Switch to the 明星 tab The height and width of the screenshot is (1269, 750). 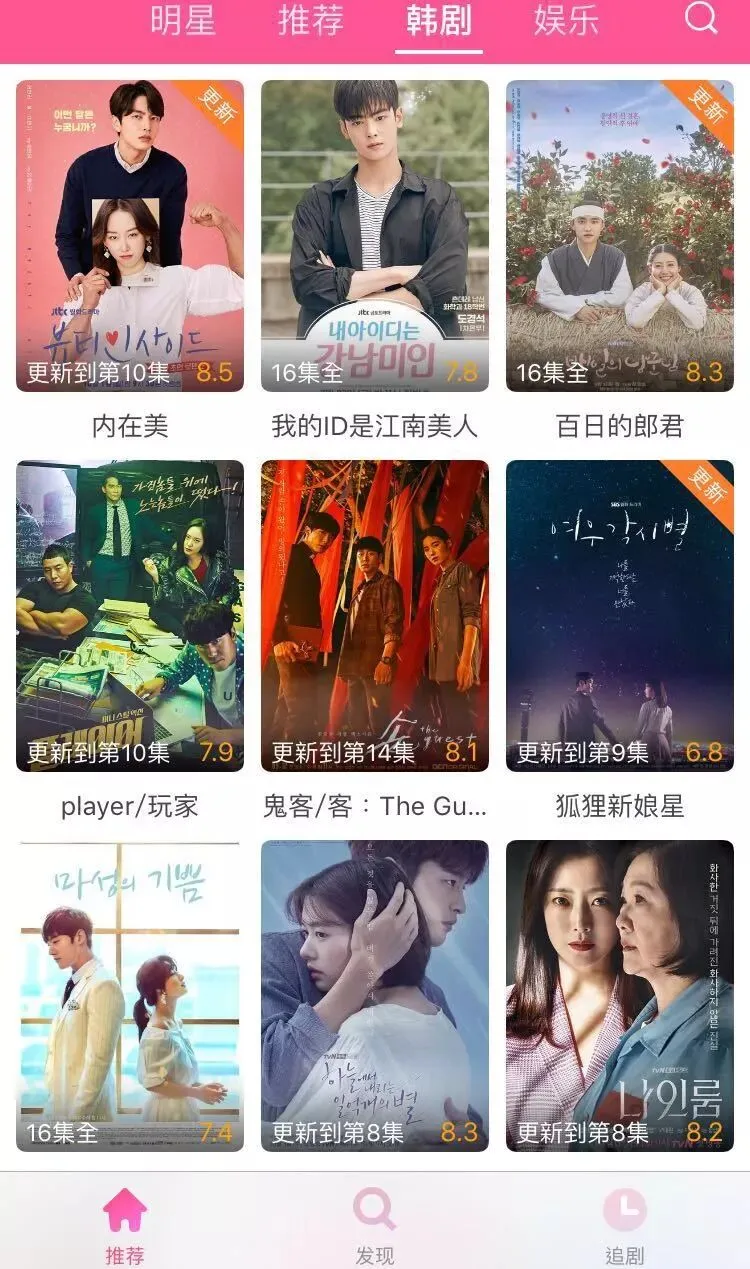(x=183, y=21)
